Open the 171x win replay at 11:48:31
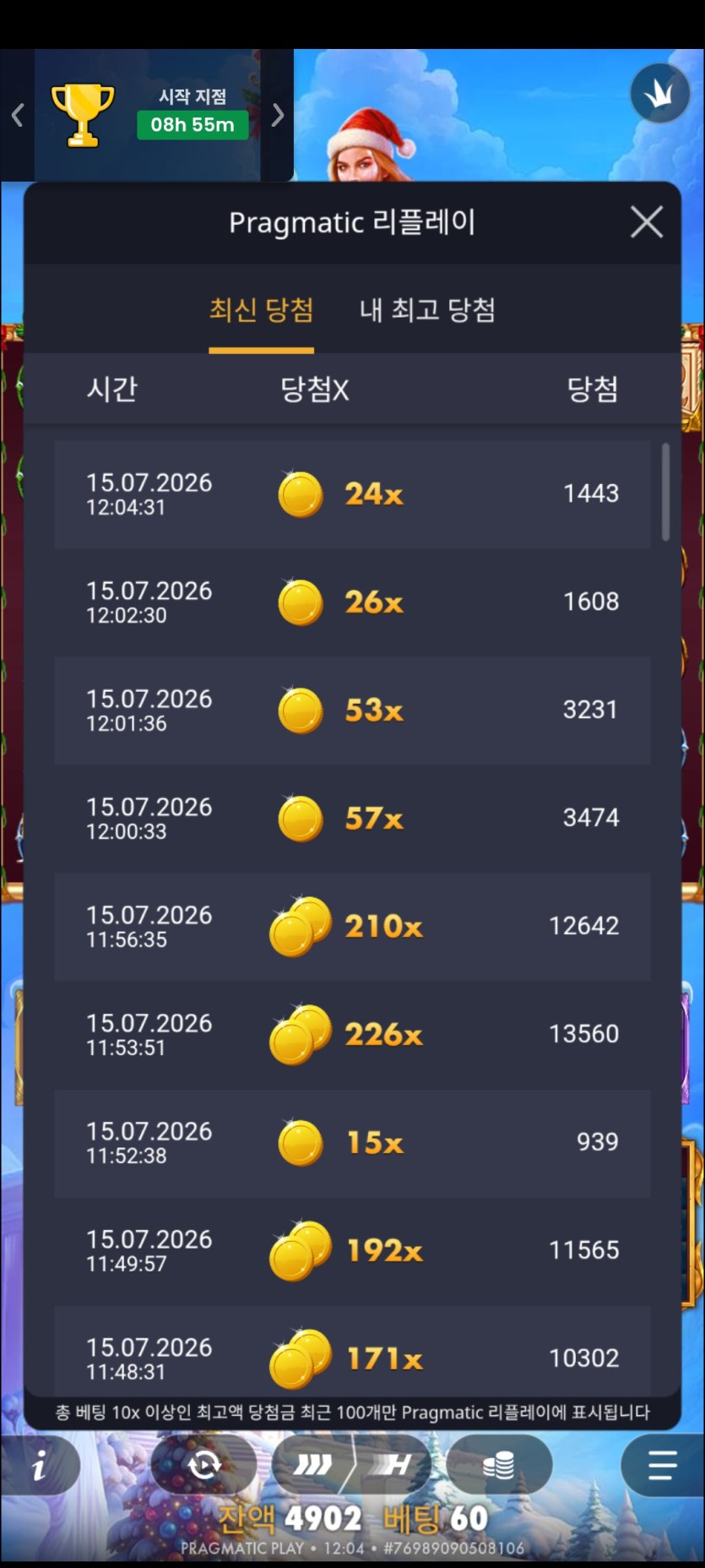 (352, 1352)
